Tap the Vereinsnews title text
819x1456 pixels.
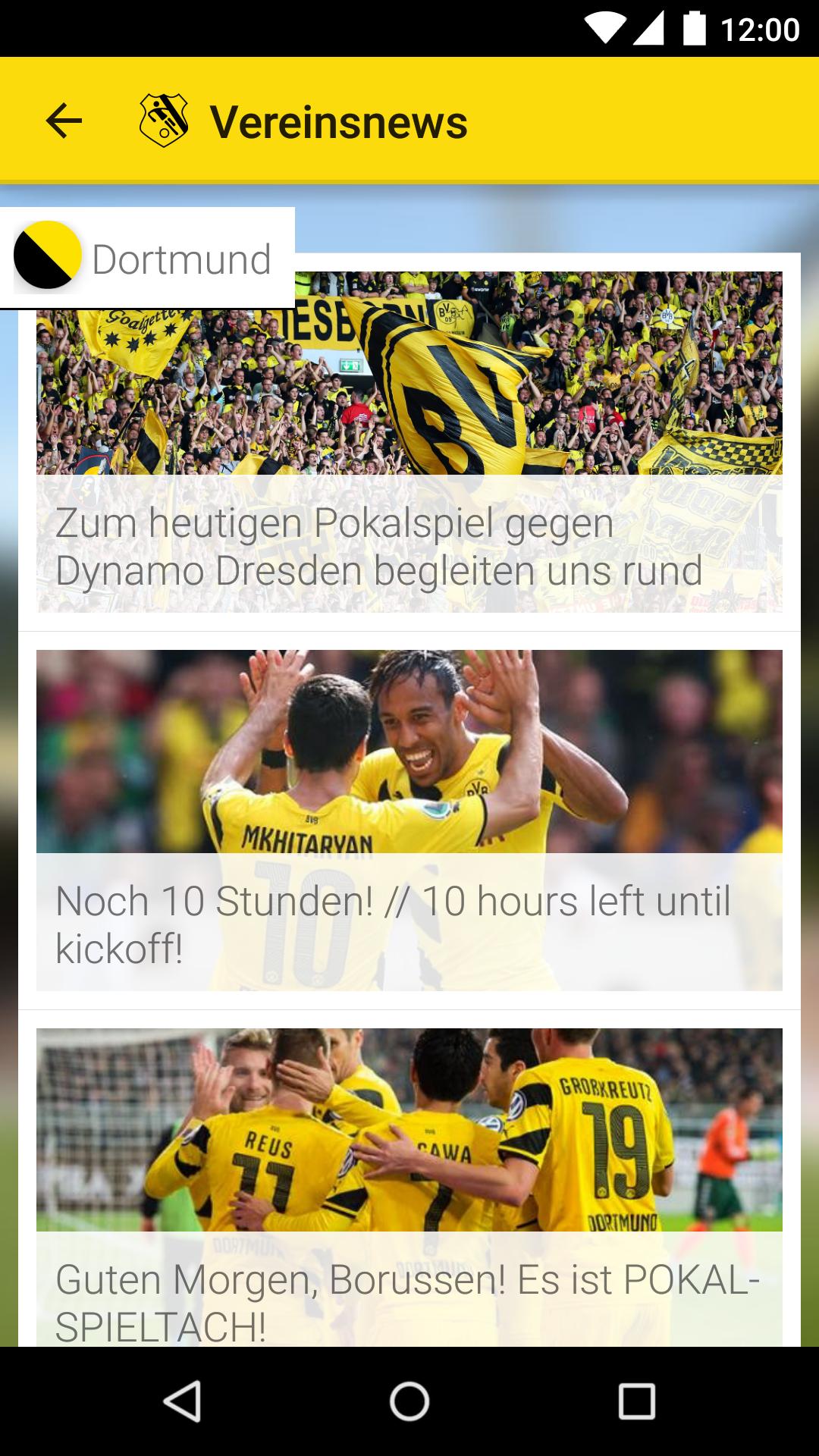click(338, 120)
